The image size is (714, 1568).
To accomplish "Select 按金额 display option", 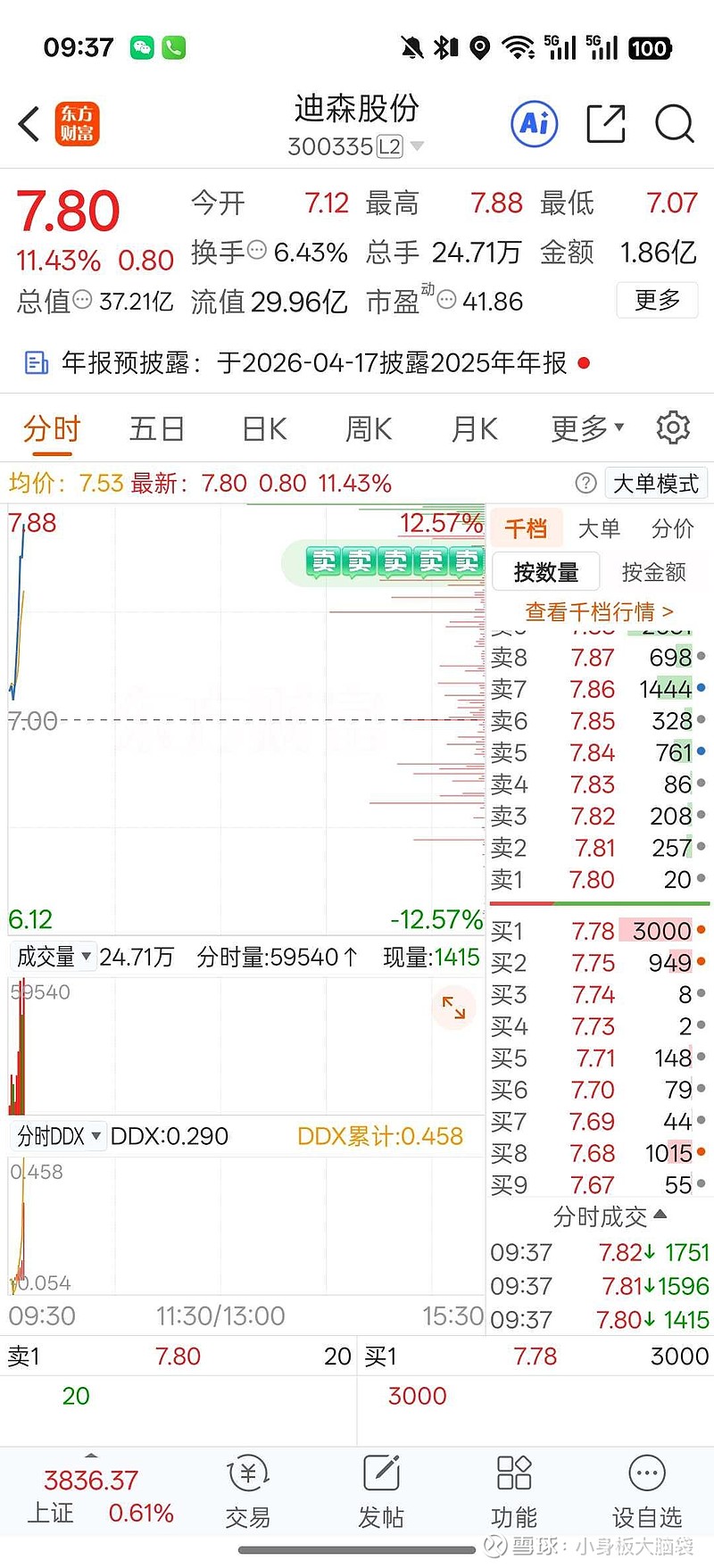I will [x=654, y=572].
